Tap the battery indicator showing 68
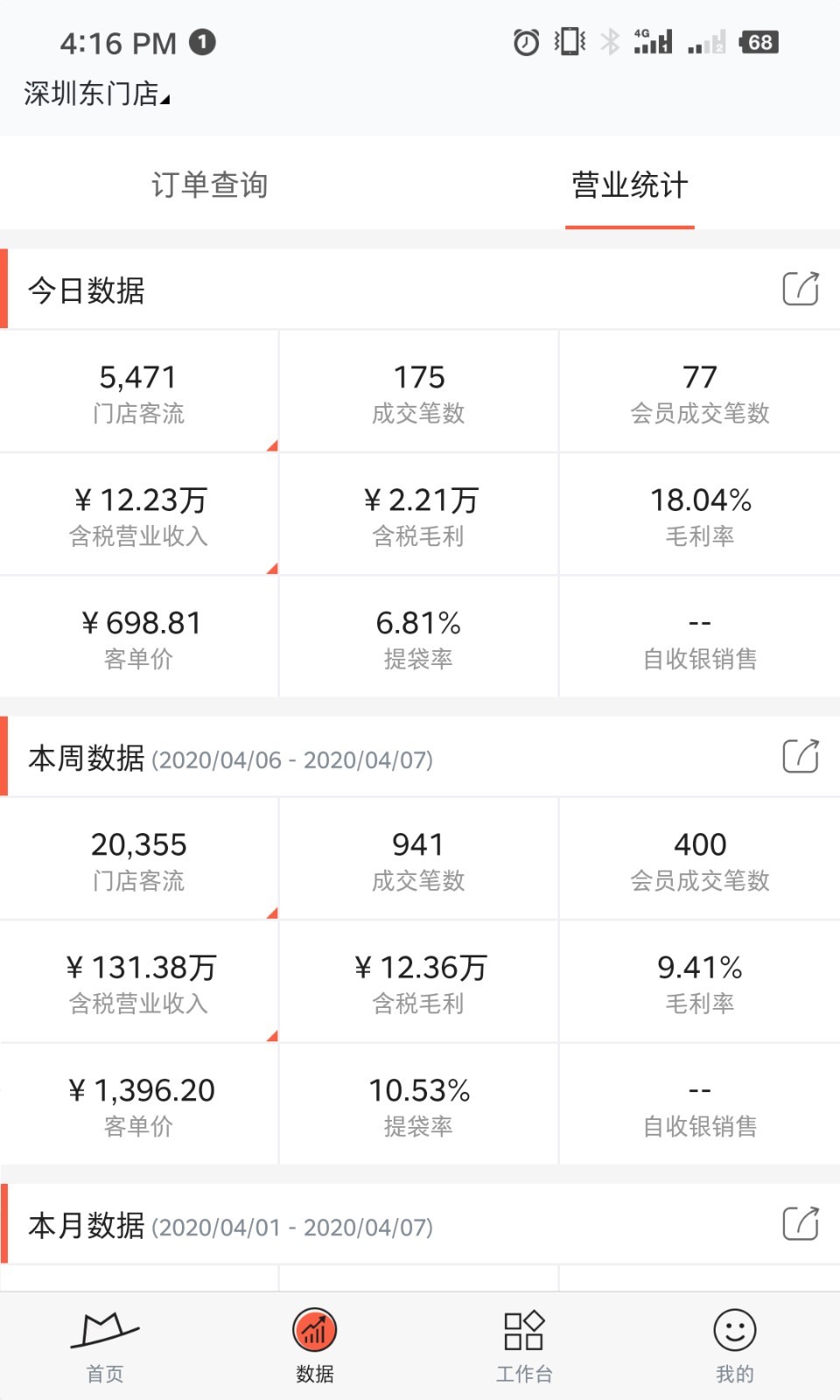Viewport: 840px width, 1400px height. pyautogui.click(x=759, y=41)
